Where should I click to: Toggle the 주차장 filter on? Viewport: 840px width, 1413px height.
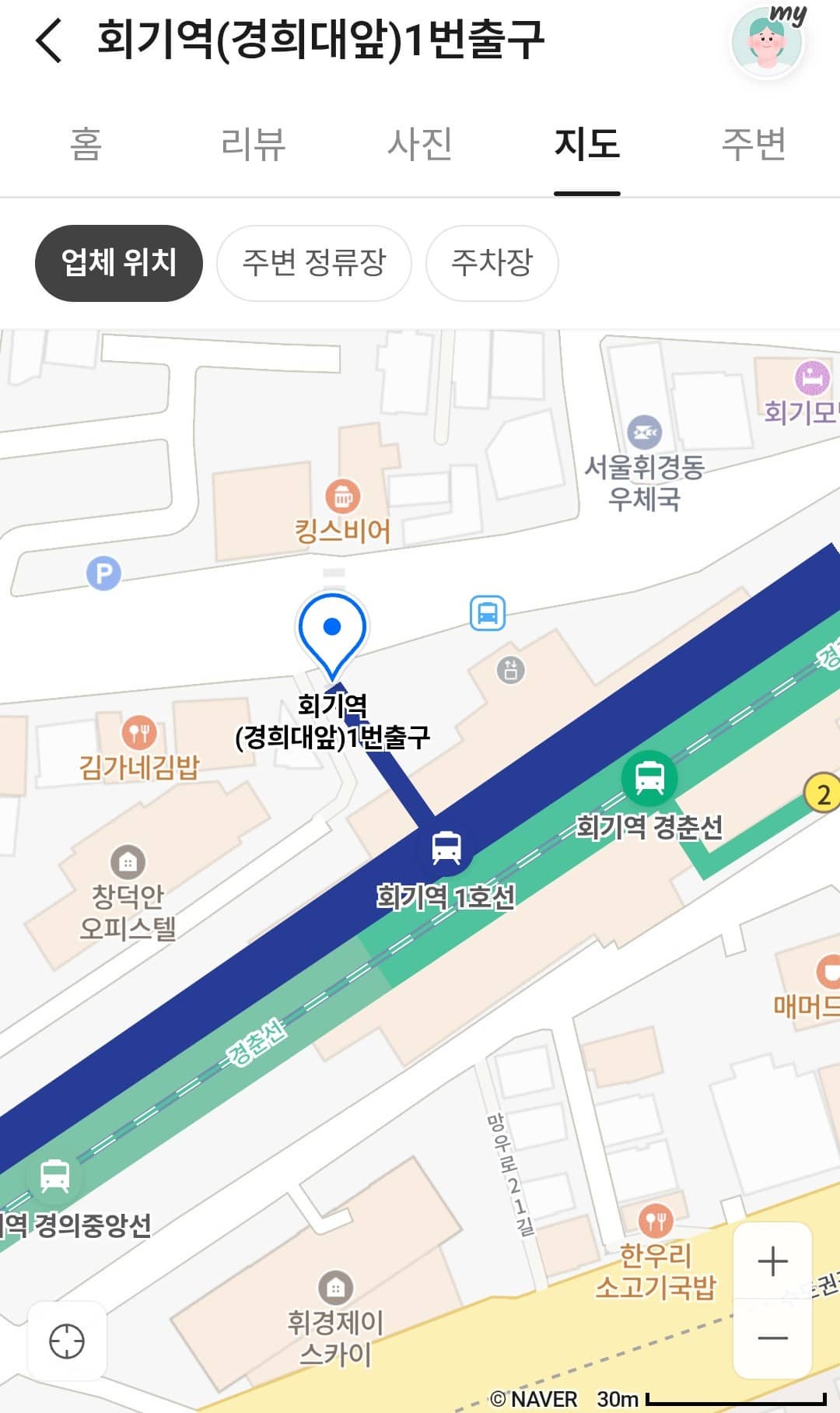pos(492,263)
